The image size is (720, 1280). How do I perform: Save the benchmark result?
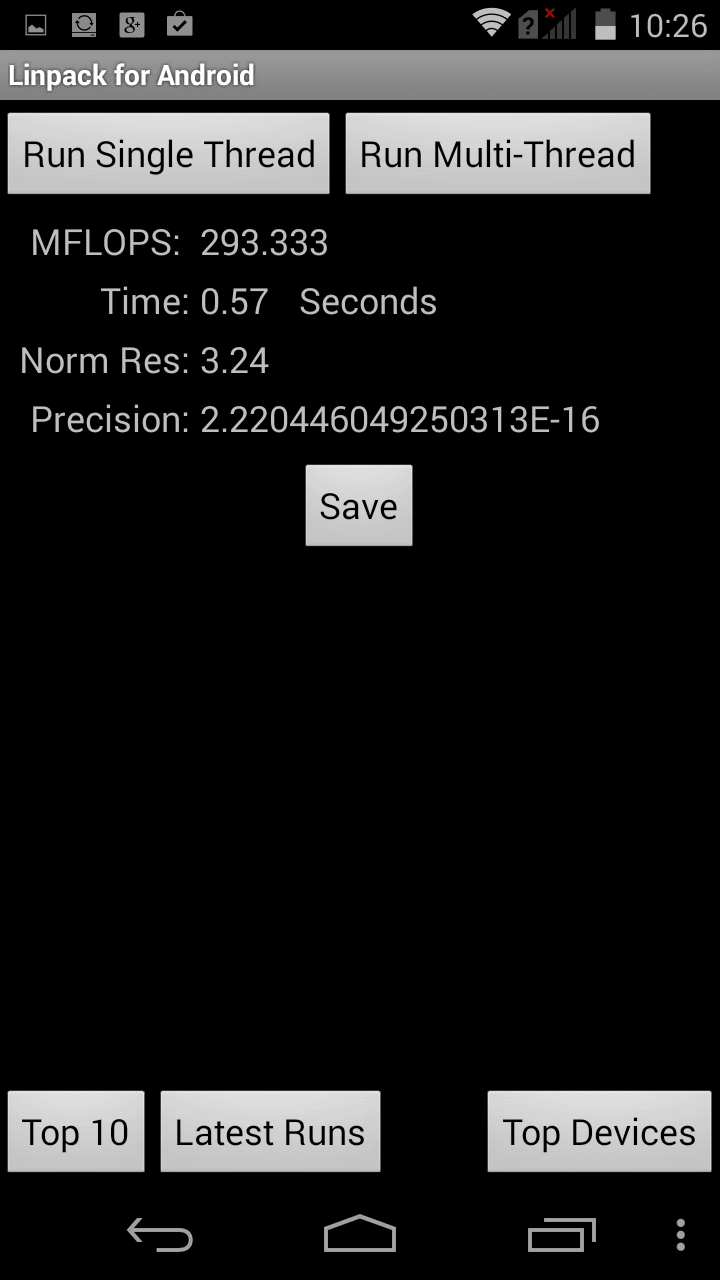[x=359, y=506]
